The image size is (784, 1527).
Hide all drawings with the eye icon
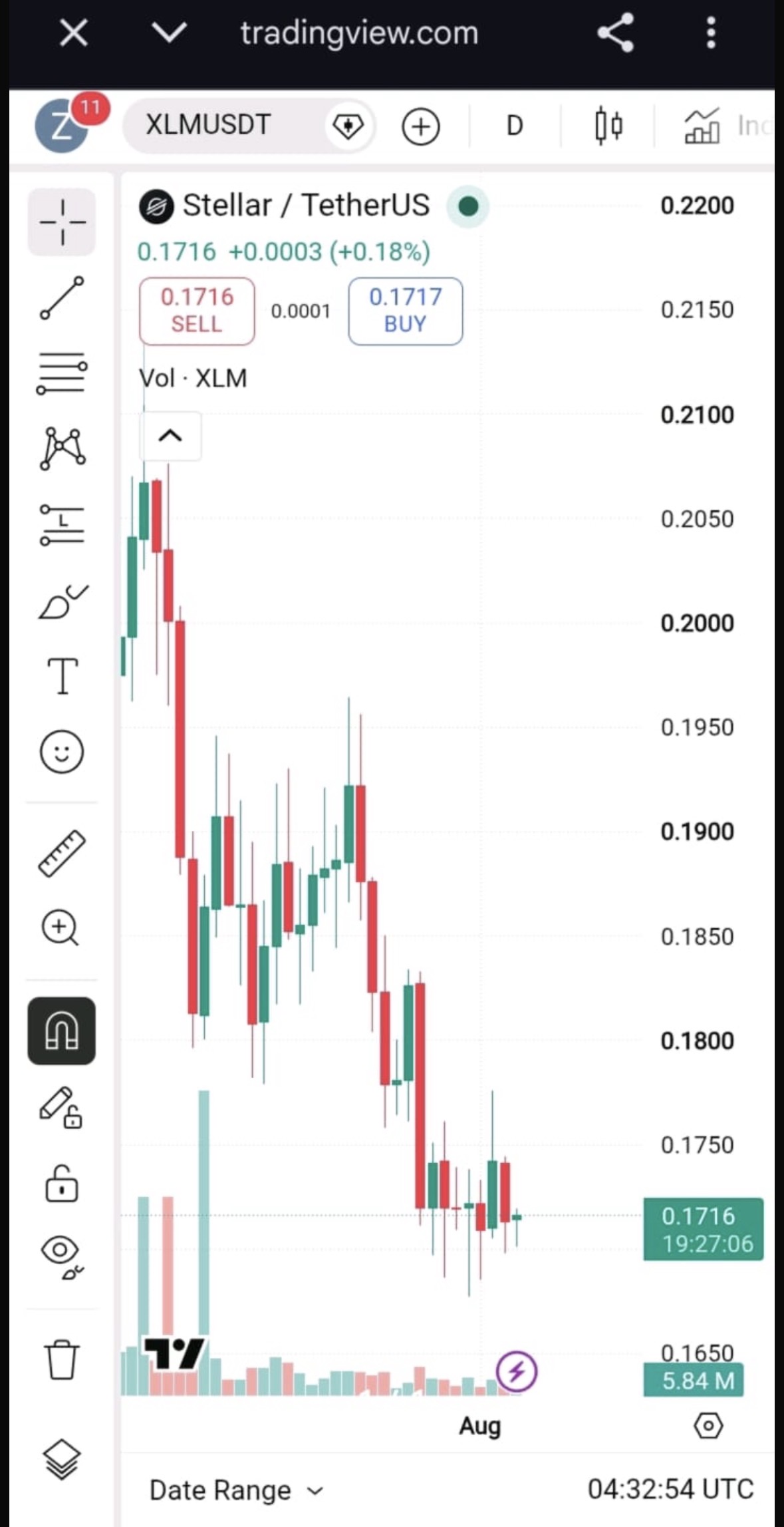click(62, 1257)
